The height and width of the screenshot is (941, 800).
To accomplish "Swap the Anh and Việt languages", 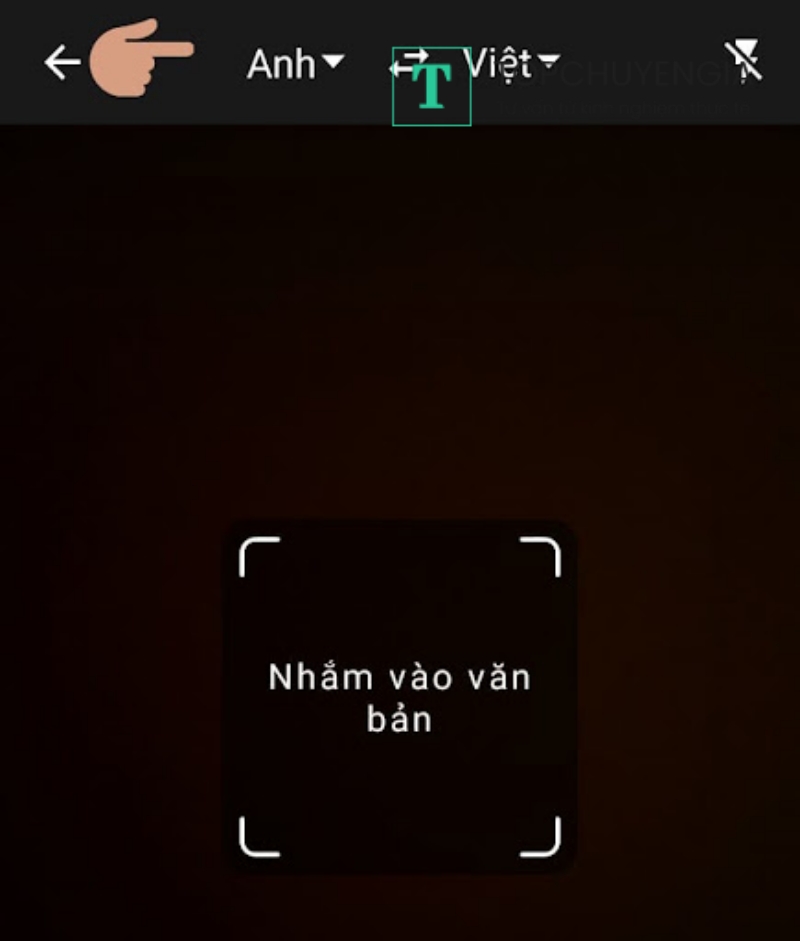I will 406,62.
